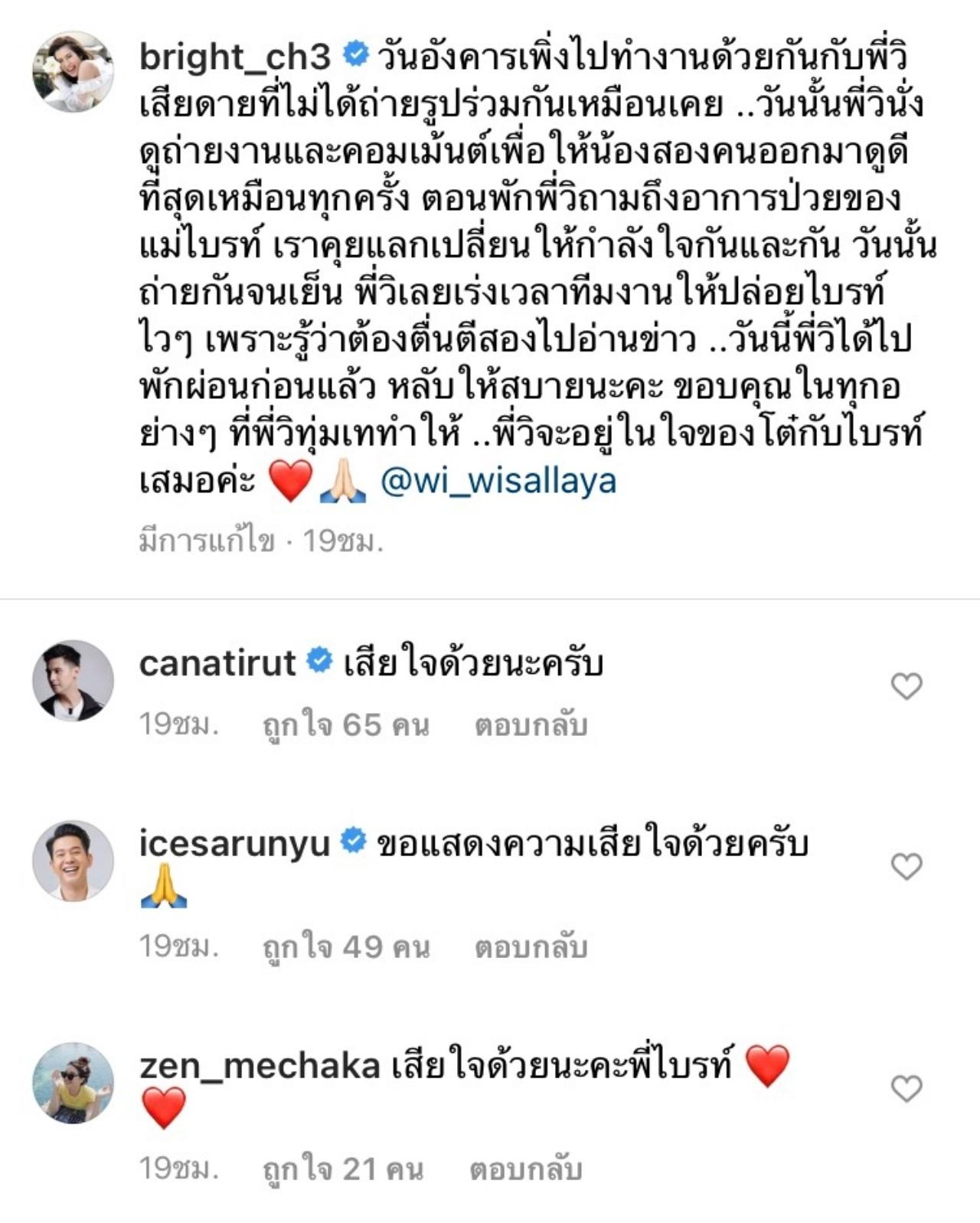Viewport: 980px width, 1223px height.
Task: Reply to canatirut's comment
Action: click(531, 724)
